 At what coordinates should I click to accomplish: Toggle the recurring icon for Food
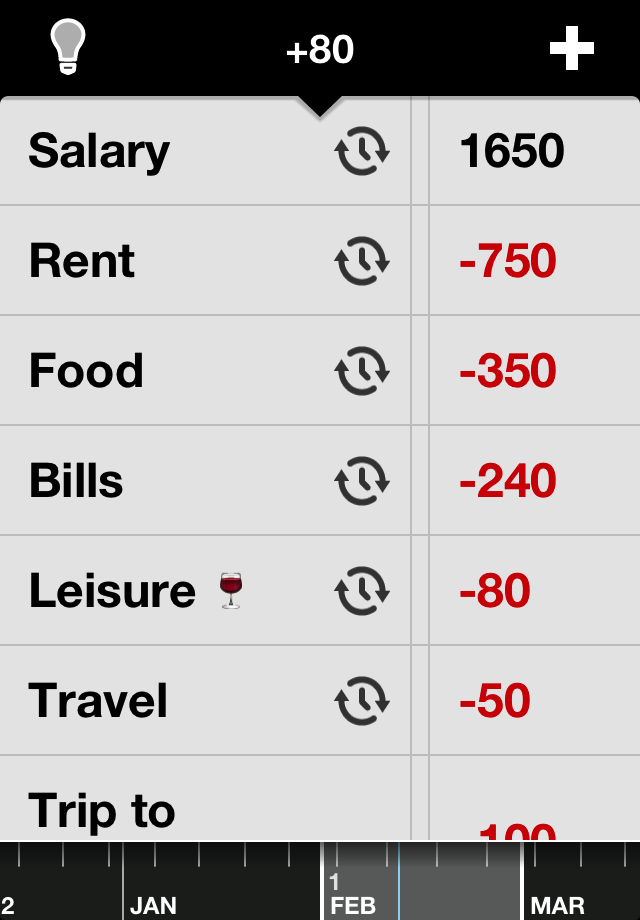coord(361,371)
